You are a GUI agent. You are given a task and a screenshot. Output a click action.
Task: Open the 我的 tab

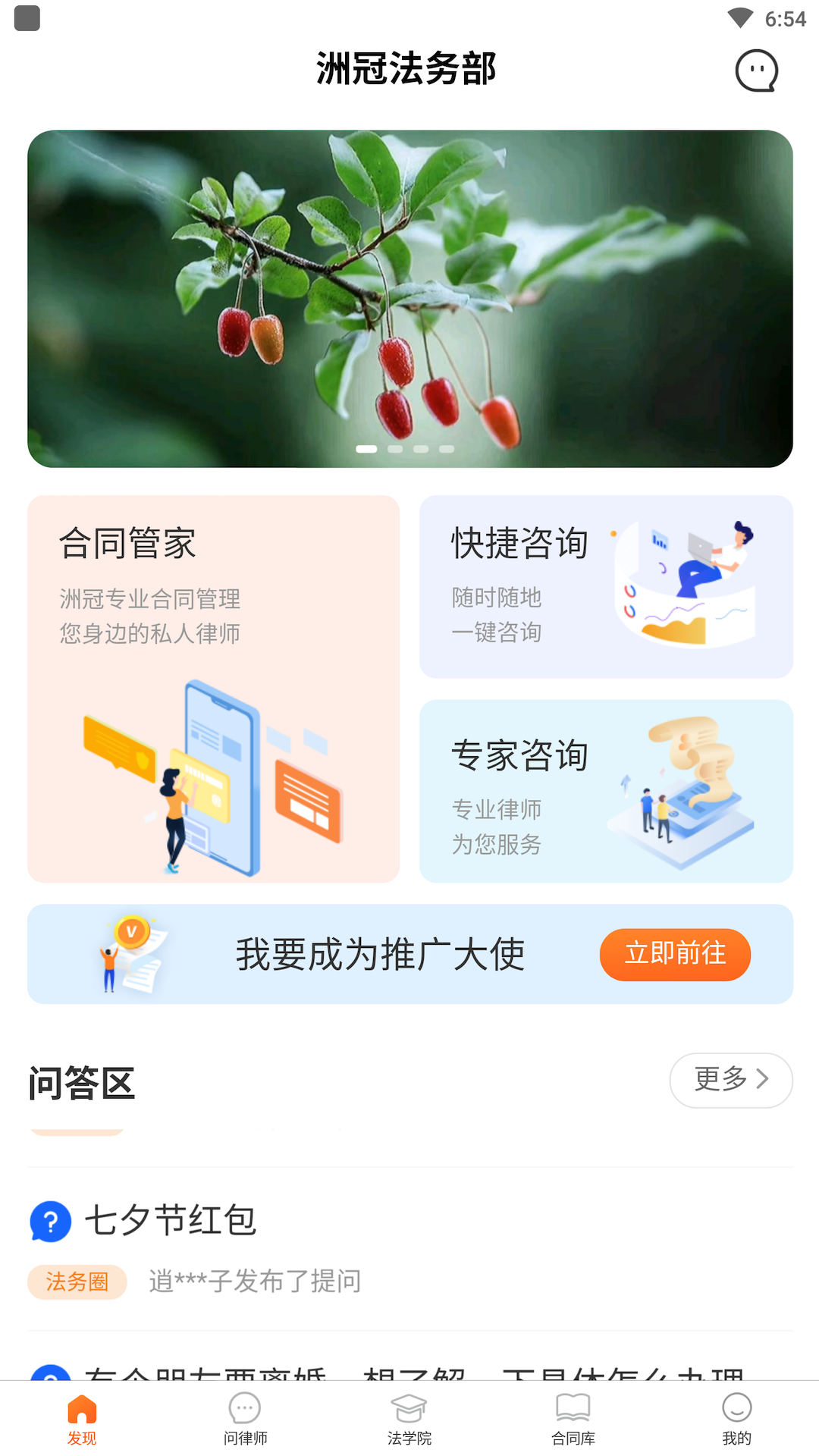click(736, 1419)
